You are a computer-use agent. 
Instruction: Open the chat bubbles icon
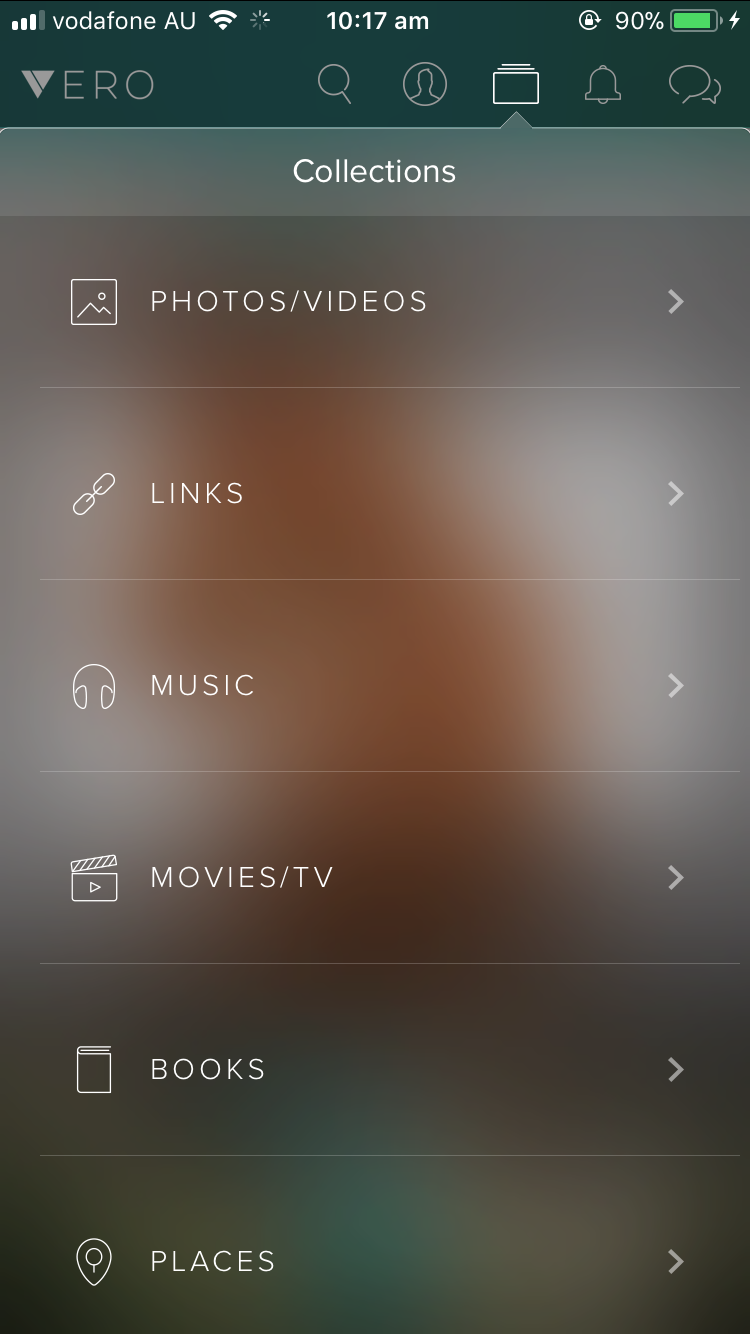695,85
